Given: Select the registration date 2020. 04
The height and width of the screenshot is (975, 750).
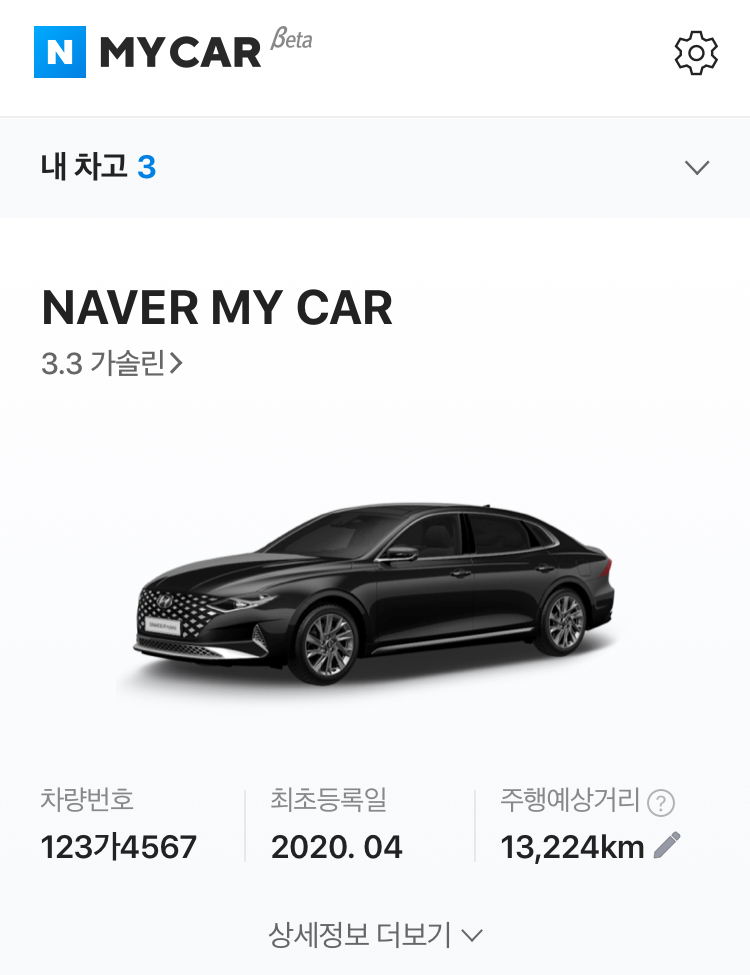Looking at the screenshot, I should pos(337,847).
